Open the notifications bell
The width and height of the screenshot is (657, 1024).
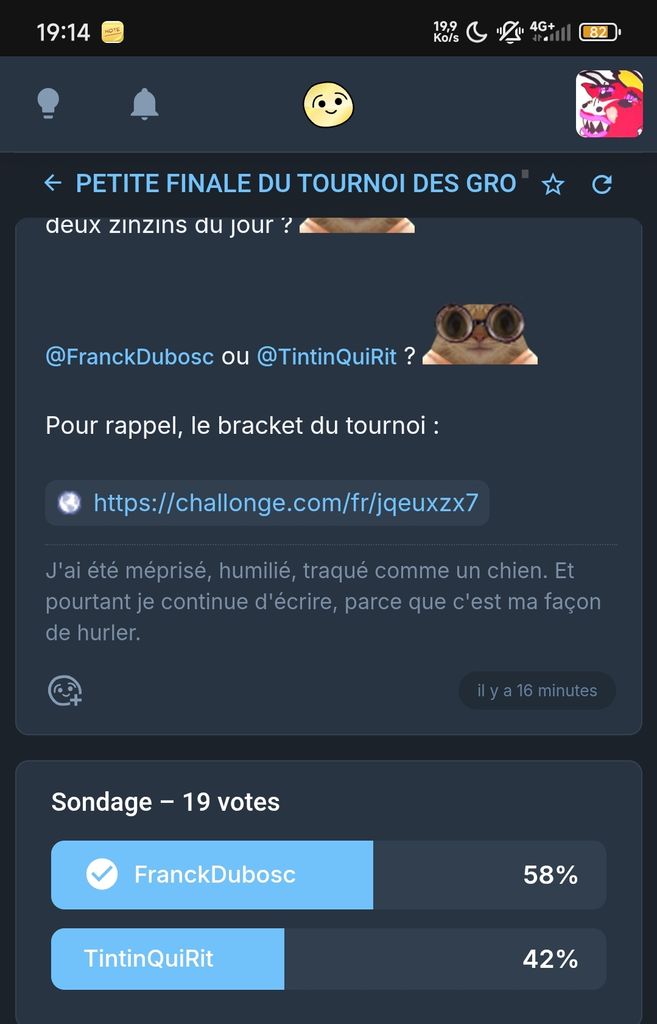point(145,104)
